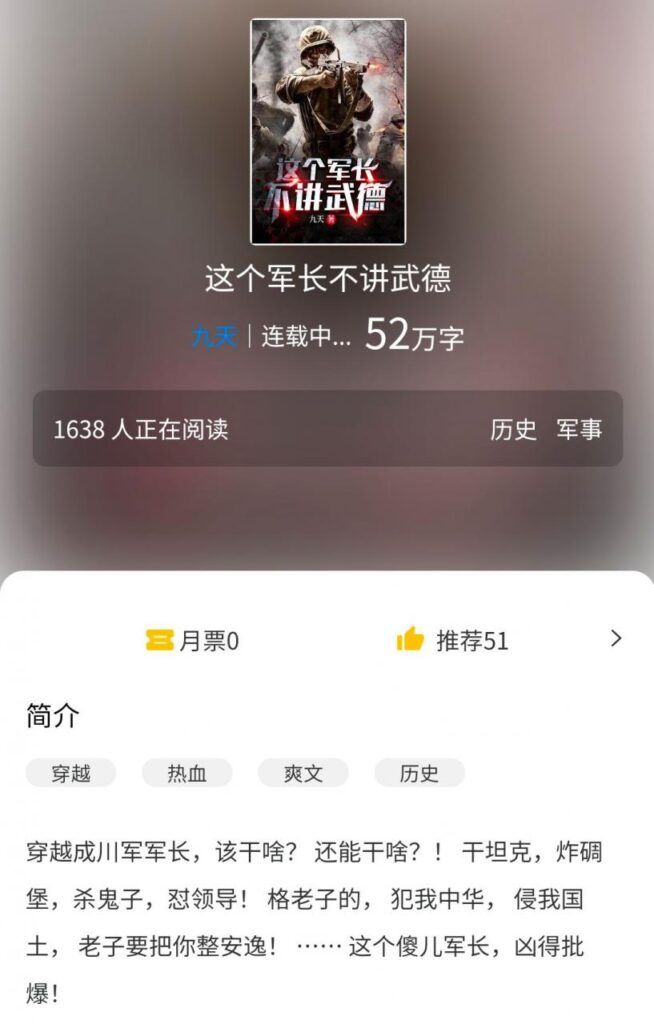654x1024 pixels.
Task: Select the 穿越 tag chip
Action: pyautogui.click(x=71, y=773)
